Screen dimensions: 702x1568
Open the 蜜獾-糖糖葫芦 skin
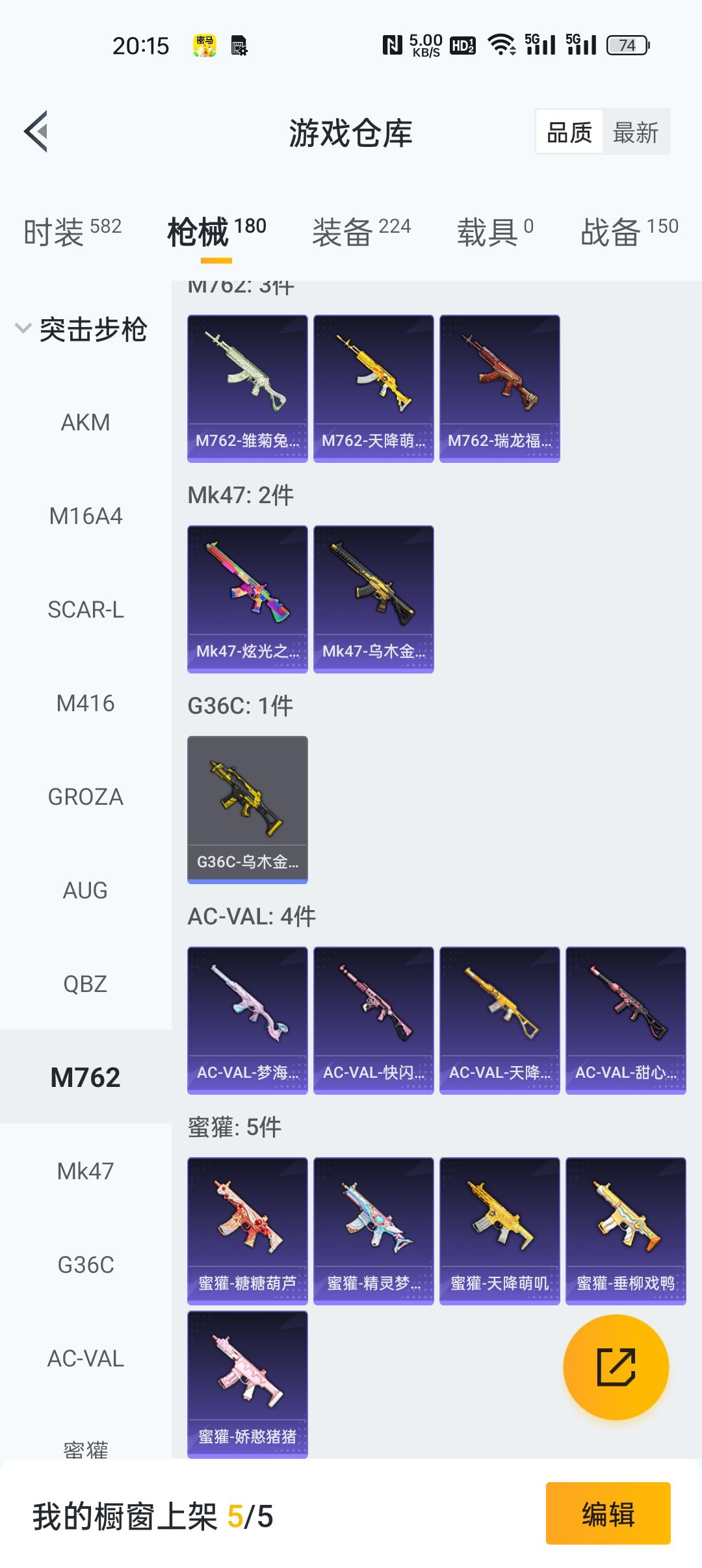[x=247, y=1231]
